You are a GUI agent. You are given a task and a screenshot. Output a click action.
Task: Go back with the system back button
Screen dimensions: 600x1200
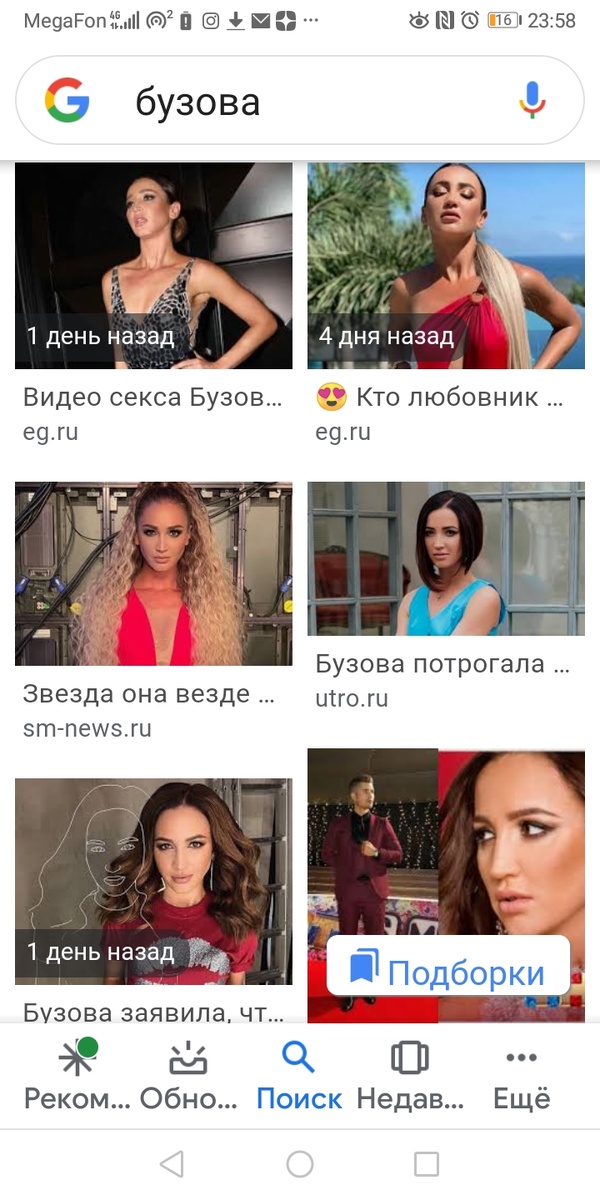[x=172, y=1163]
